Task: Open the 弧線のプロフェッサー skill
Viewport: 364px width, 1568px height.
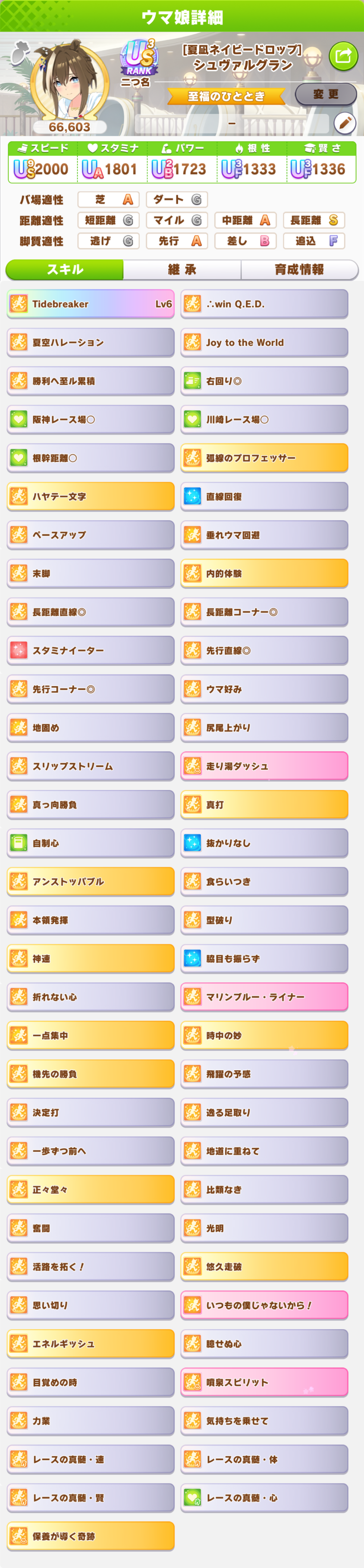Action: coord(264,458)
